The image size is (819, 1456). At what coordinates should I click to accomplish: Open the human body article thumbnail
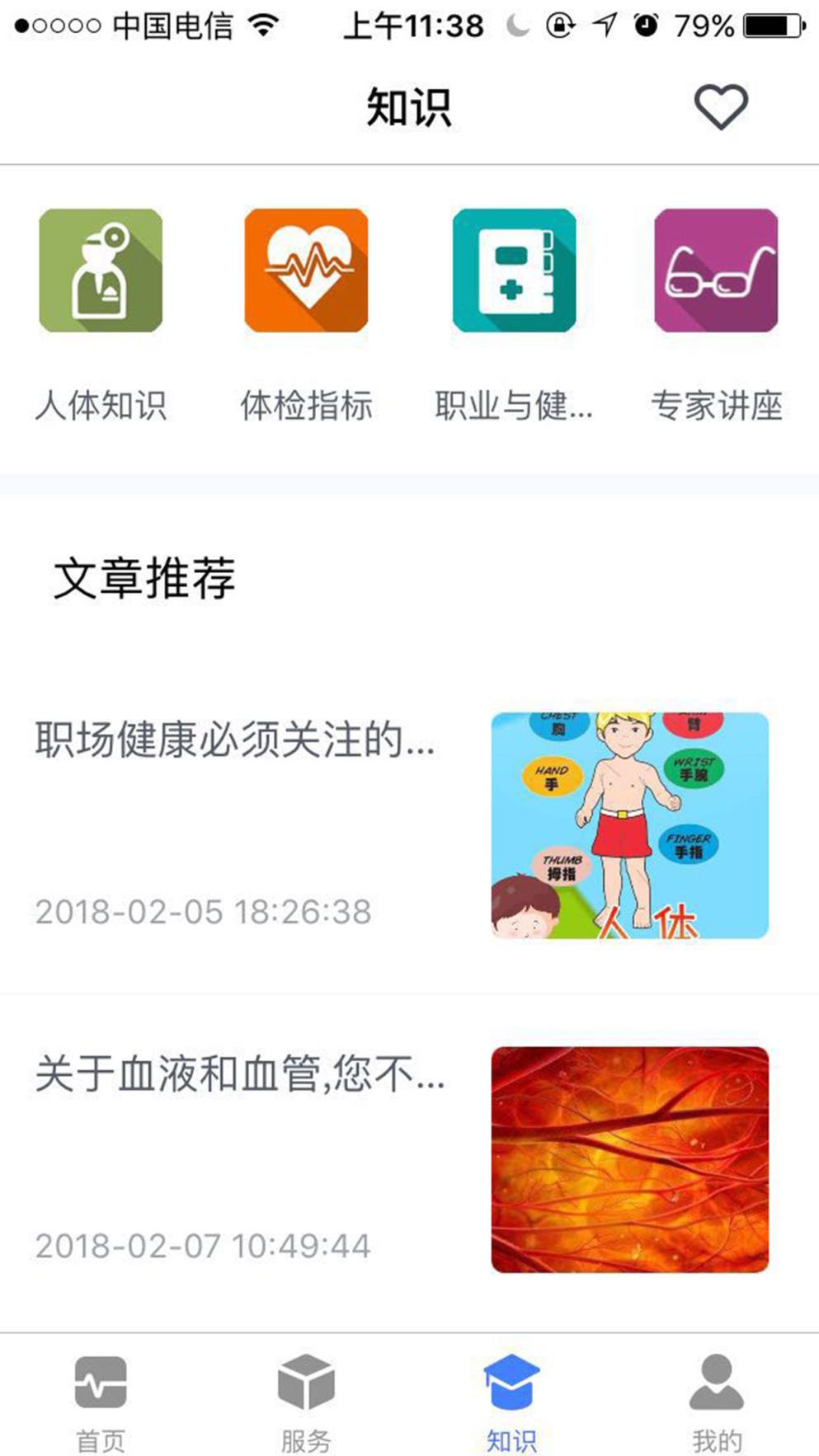[x=629, y=824]
